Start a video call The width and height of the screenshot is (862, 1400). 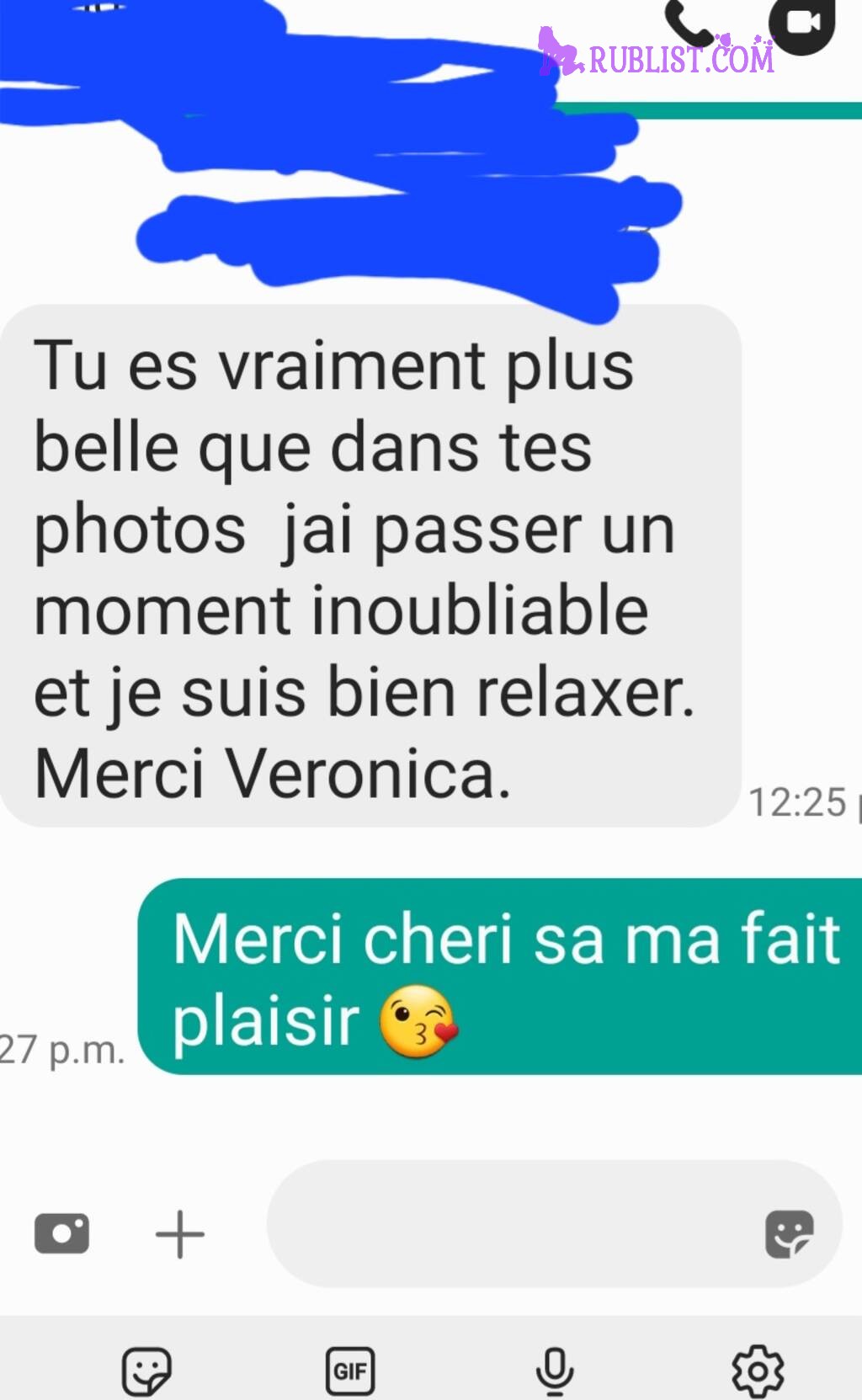(801, 23)
